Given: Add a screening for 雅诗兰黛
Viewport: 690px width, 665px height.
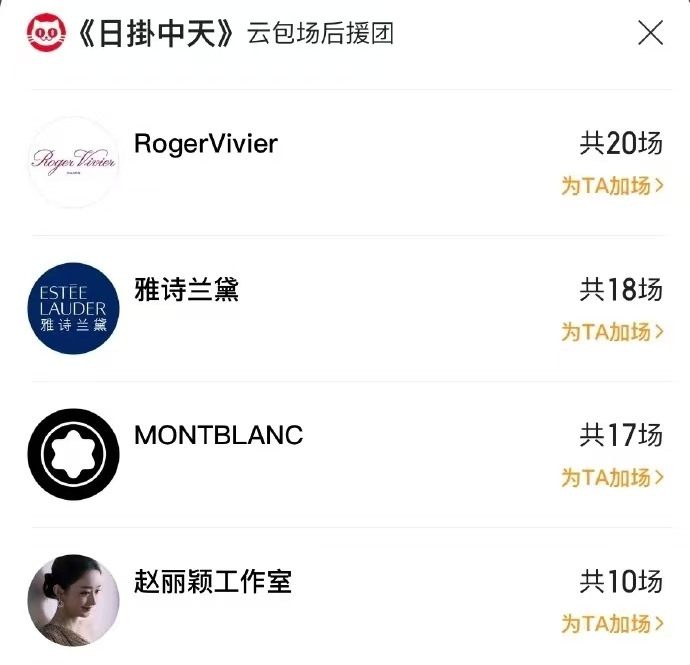Looking at the screenshot, I should click(x=612, y=332).
